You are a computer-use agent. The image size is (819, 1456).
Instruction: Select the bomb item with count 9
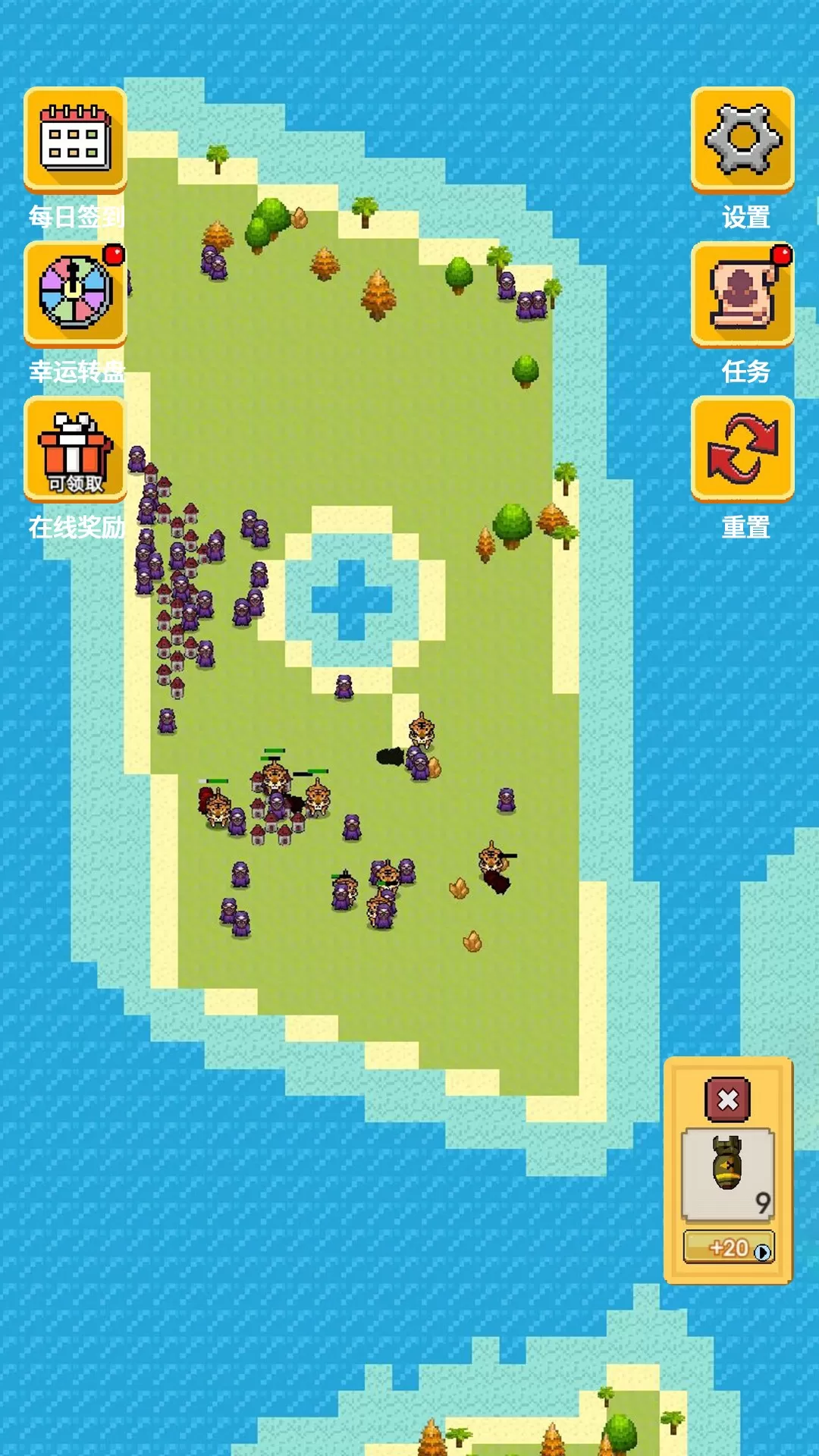728,1173
